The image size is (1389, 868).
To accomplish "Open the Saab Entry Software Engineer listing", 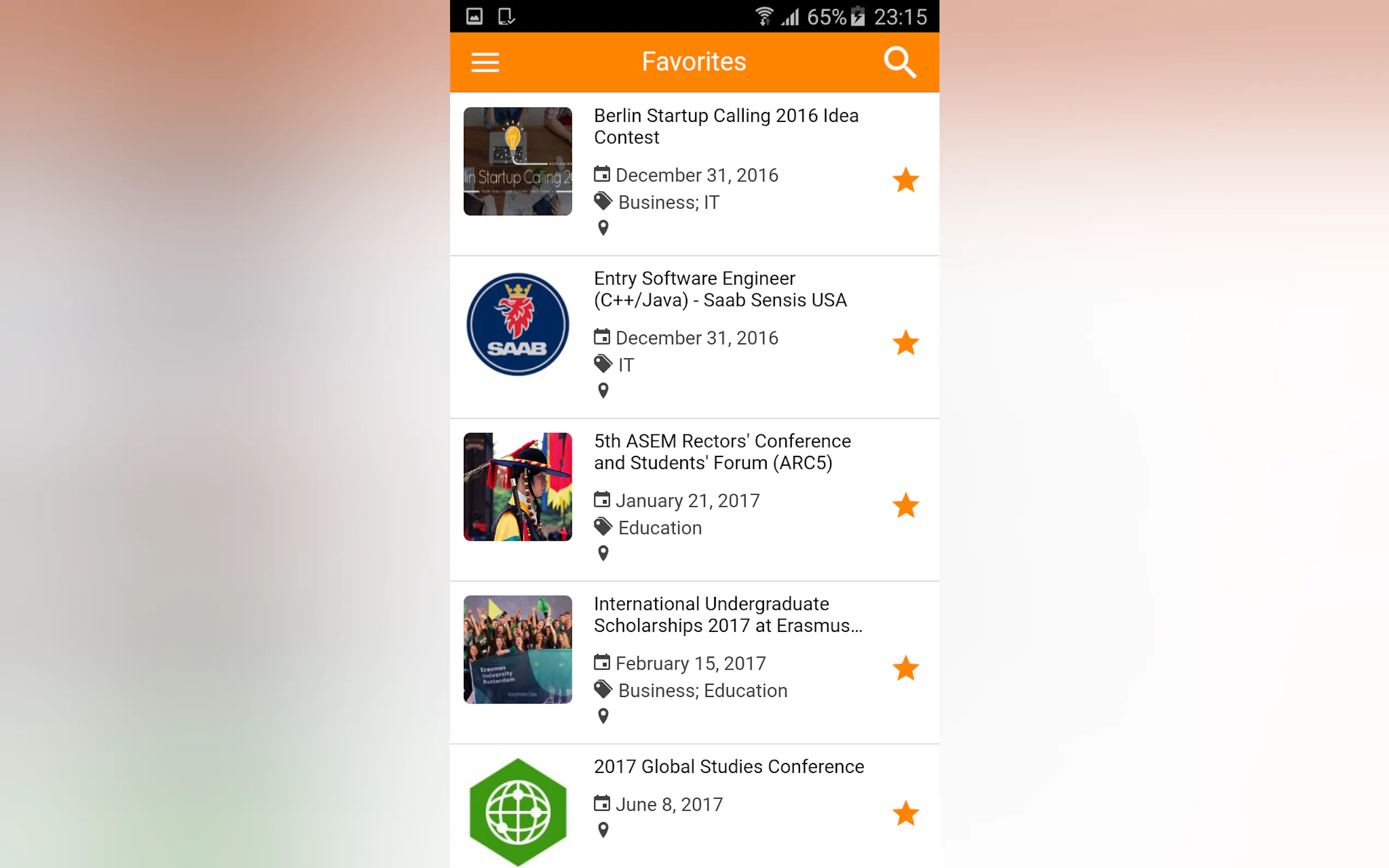I will point(720,289).
